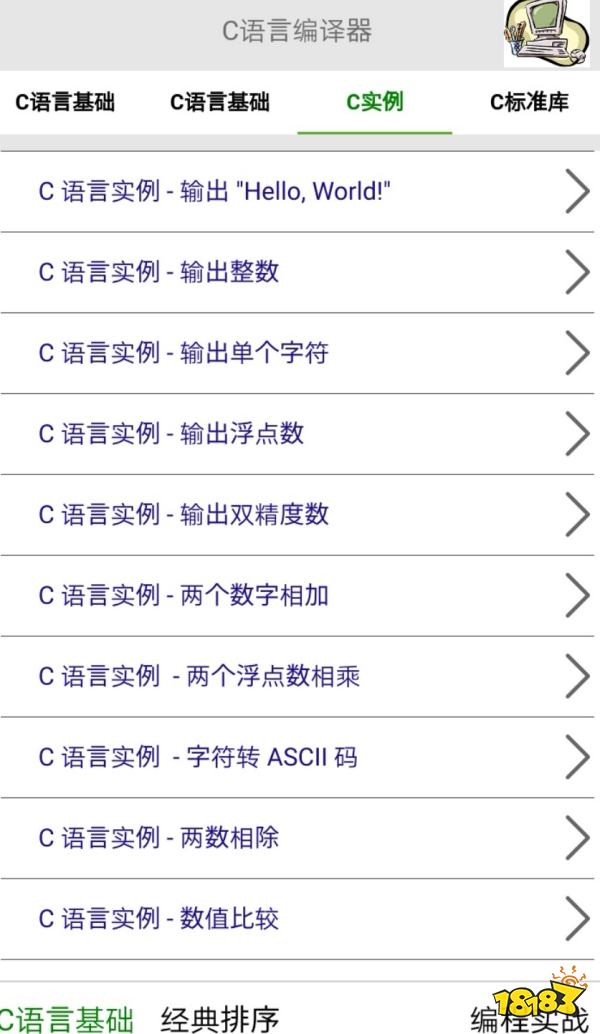Open the 输出浮点数 example

point(300,434)
